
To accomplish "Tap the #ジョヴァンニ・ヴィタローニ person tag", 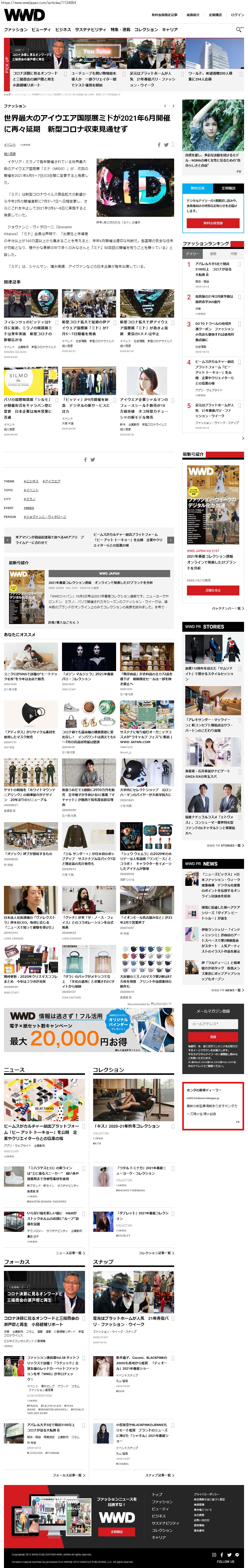I will [44, 517].
